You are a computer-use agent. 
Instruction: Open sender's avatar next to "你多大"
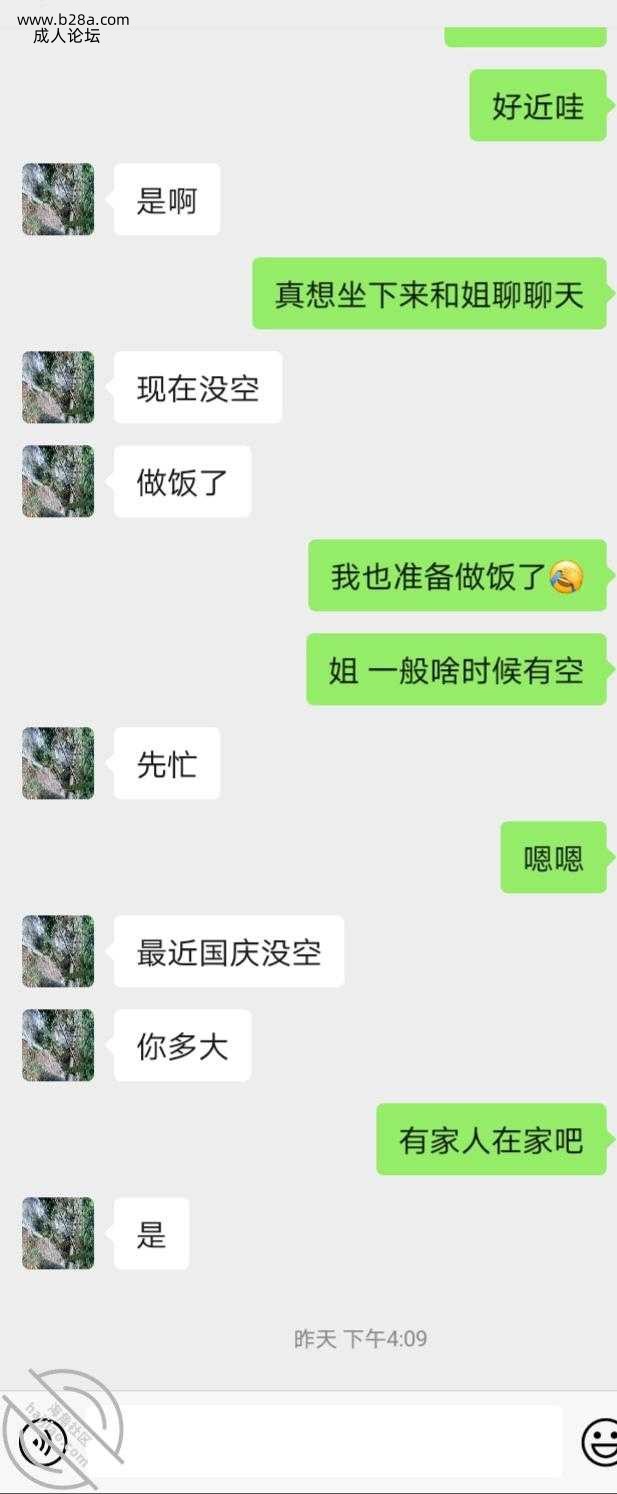(58, 1046)
